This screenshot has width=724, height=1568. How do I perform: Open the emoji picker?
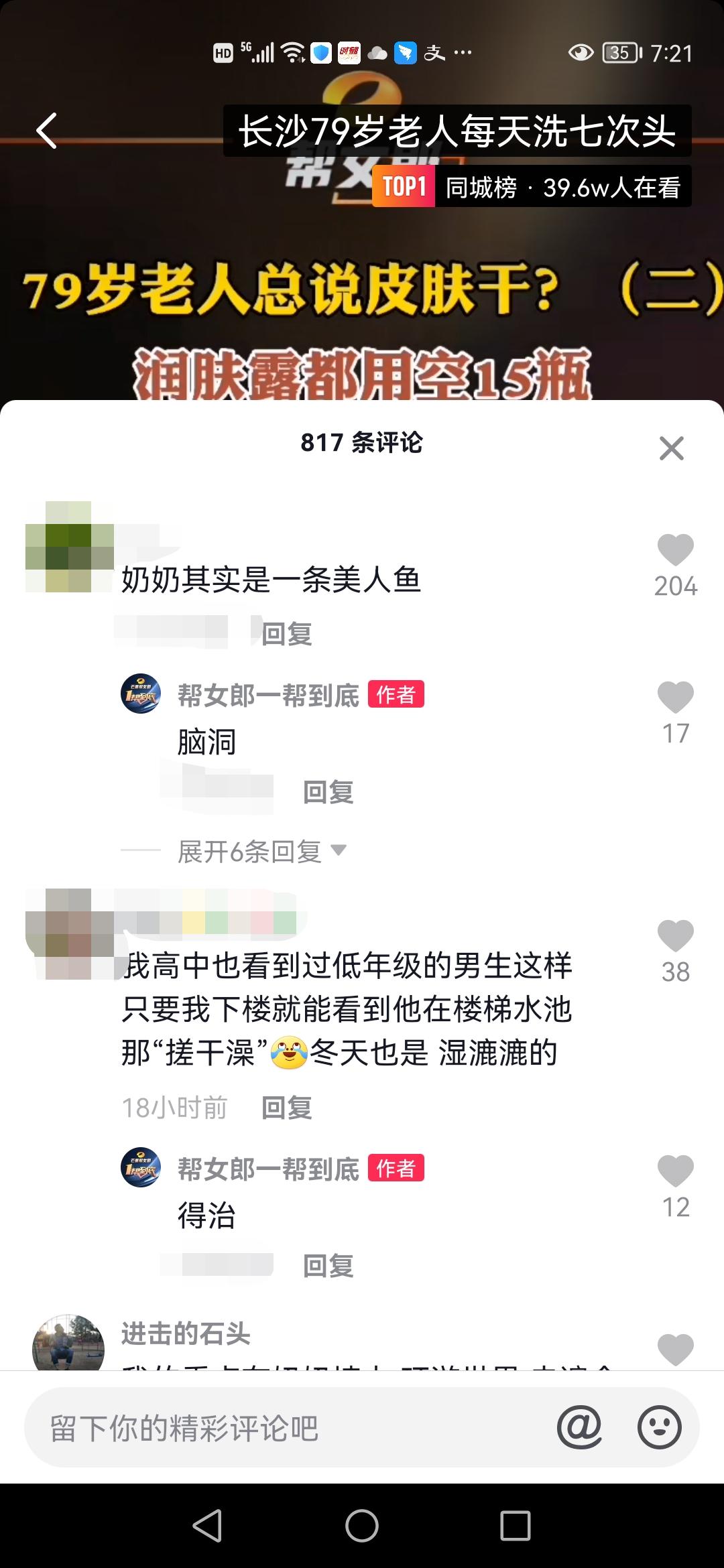659,1428
